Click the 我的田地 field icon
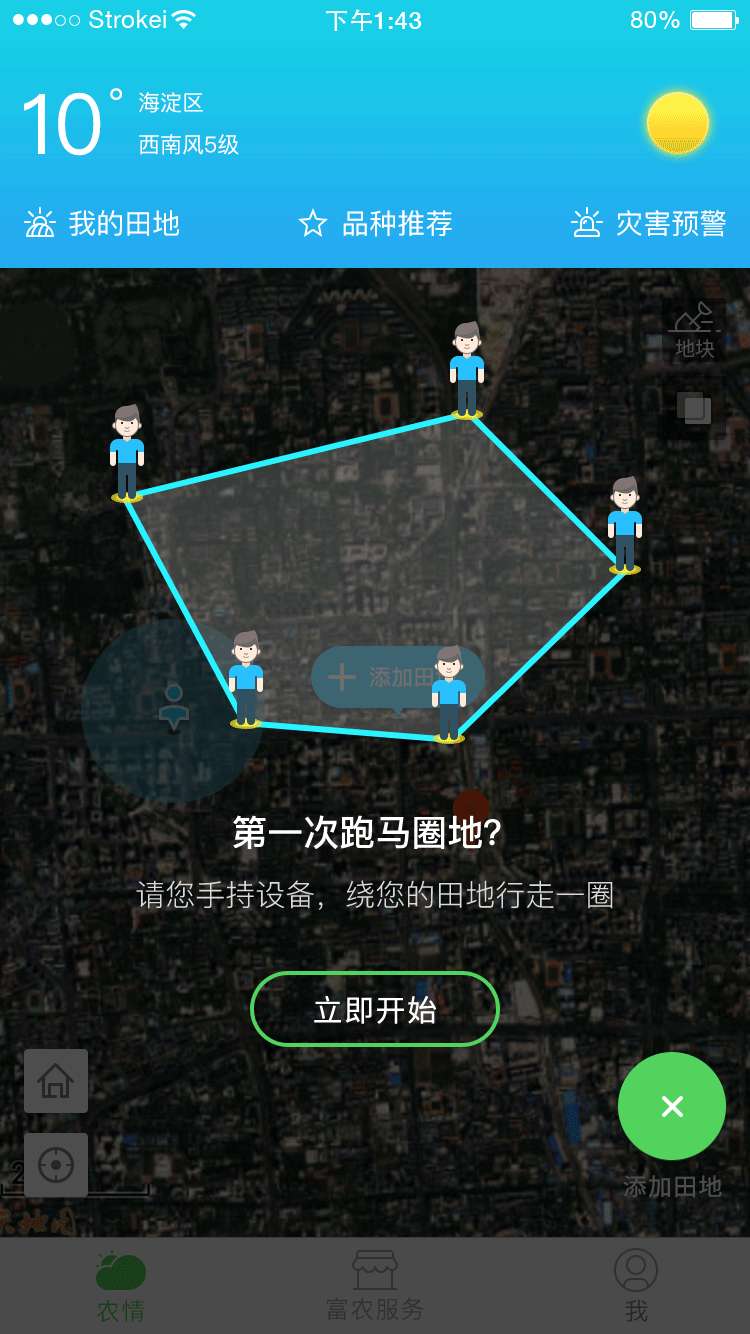The width and height of the screenshot is (750, 1334). click(40, 224)
